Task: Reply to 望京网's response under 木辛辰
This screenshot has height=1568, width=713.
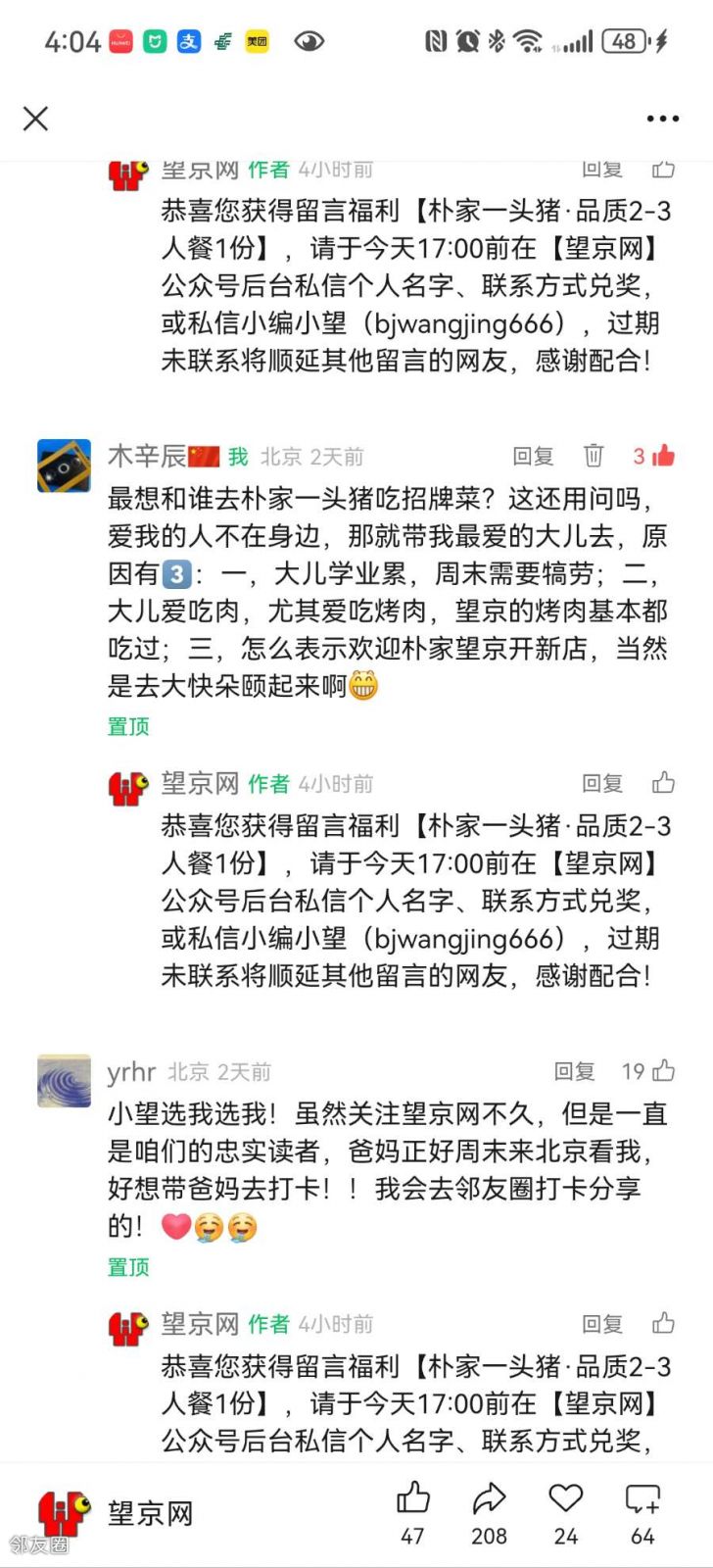Action: (602, 783)
